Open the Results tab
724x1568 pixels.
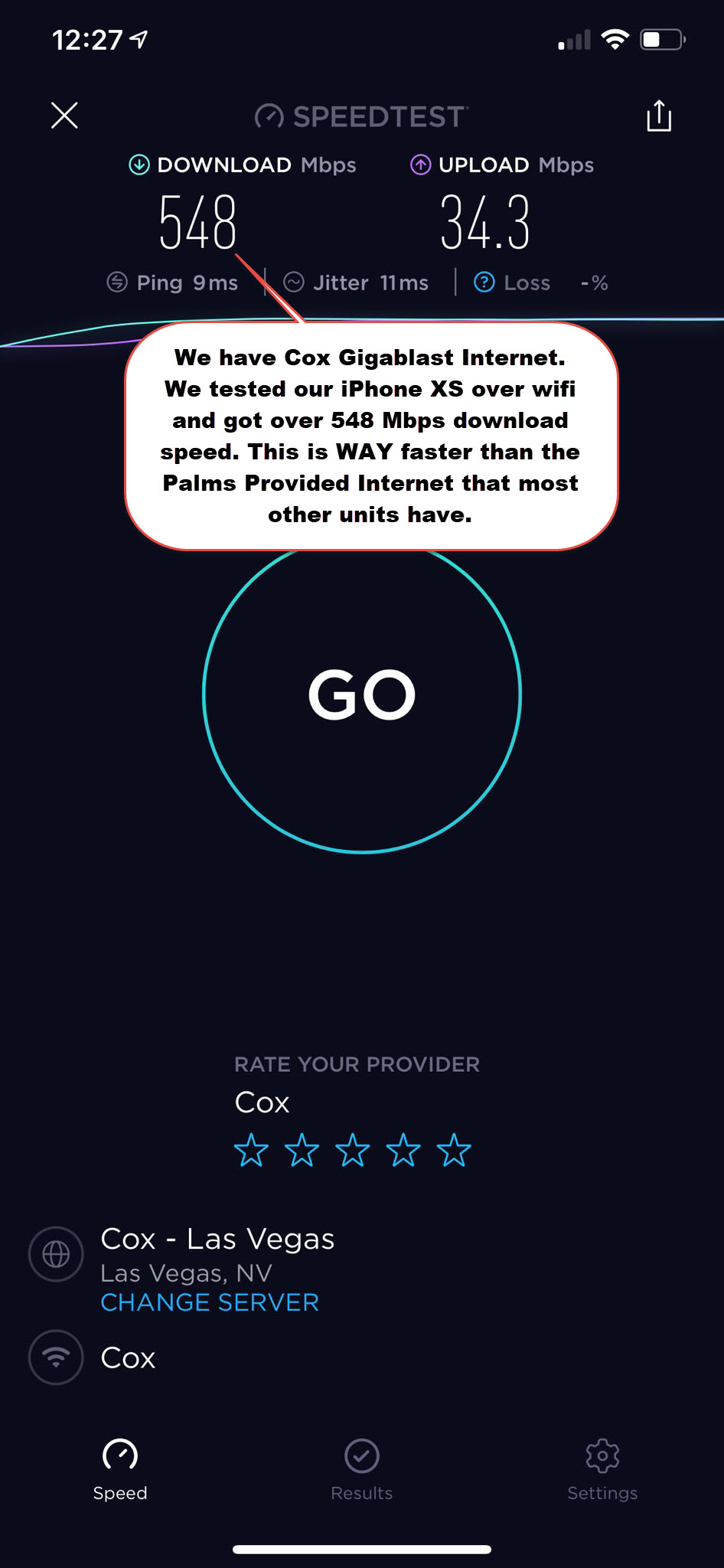pyautogui.click(x=361, y=1470)
